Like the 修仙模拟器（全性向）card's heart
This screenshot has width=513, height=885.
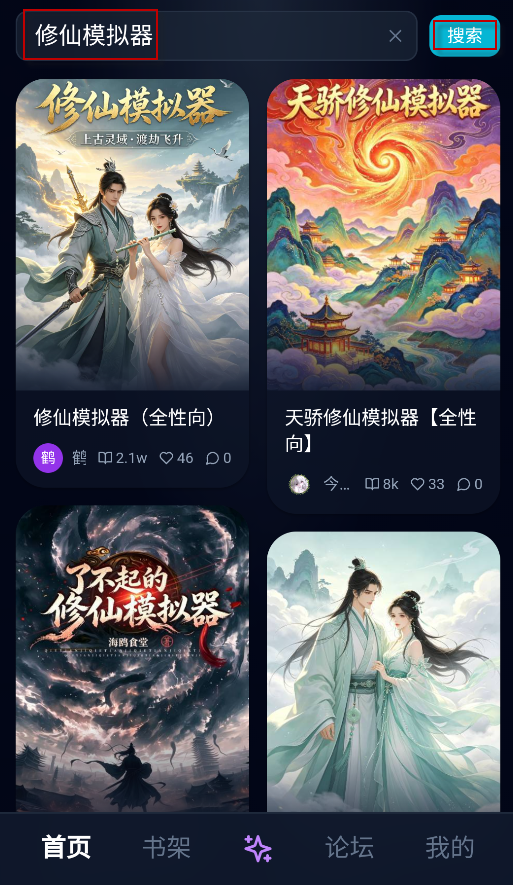[166, 458]
